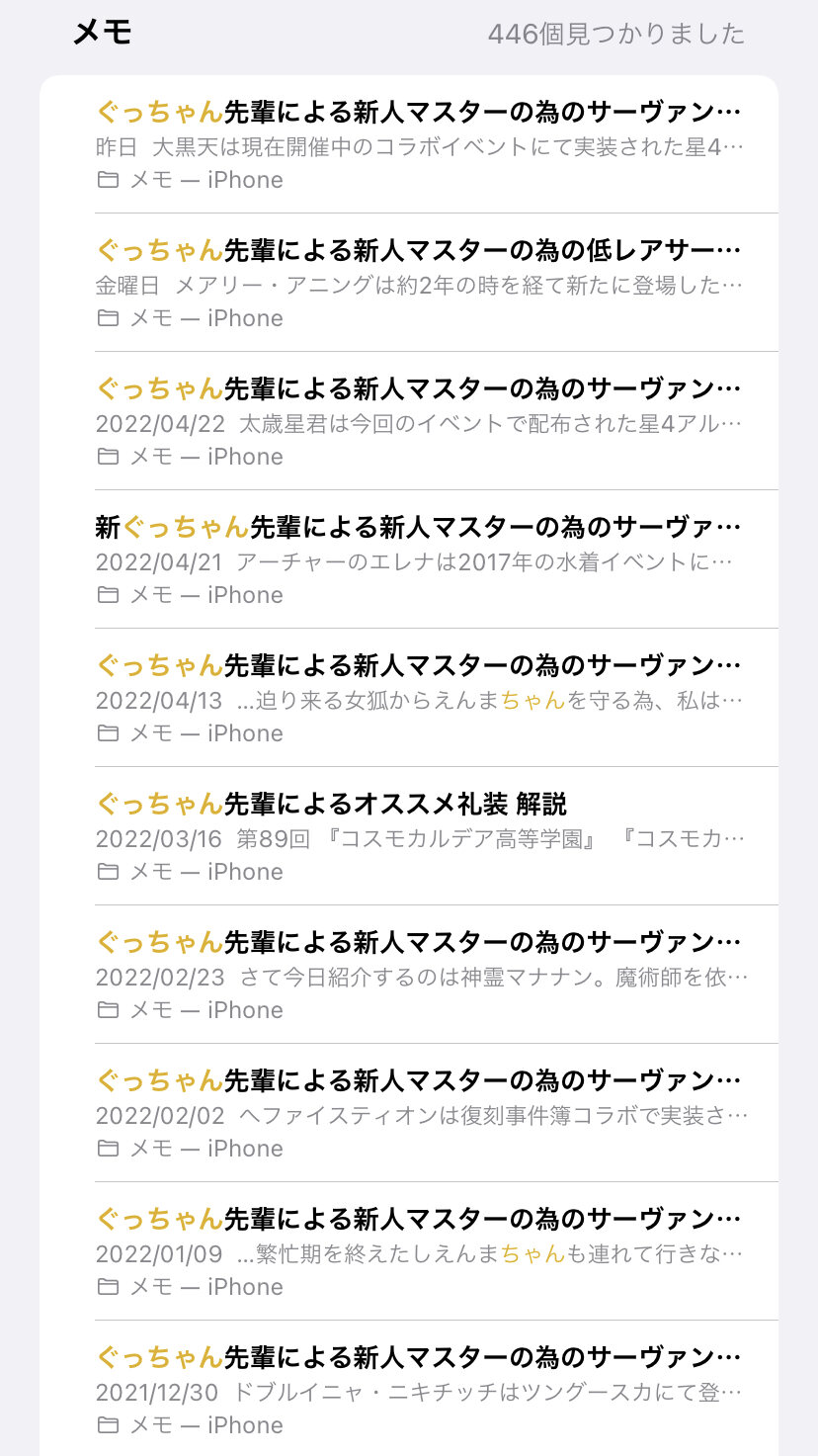Open the 2022/04/22 note about 太歳星君
The image size is (818, 1456).
point(419,421)
